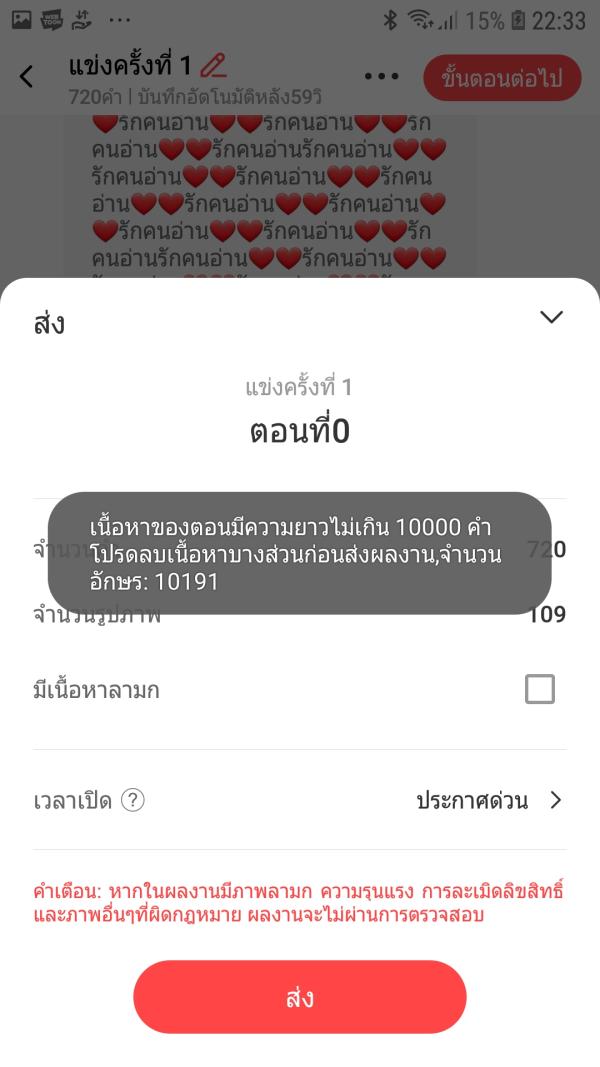600x1067 pixels.
Task: Tap the ขั้นตอนต่อไป button
Action: 502,78
